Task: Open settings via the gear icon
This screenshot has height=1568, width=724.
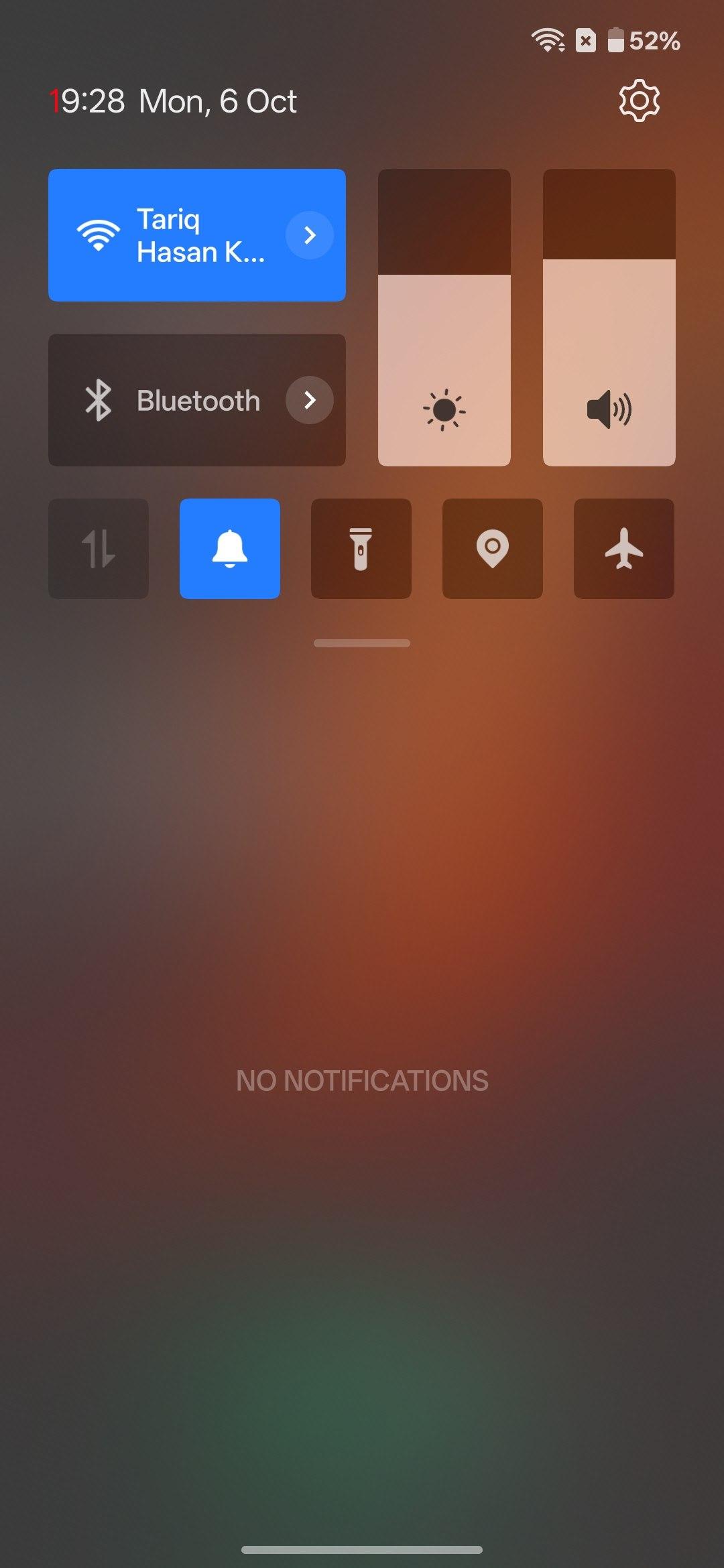Action: tap(639, 101)
